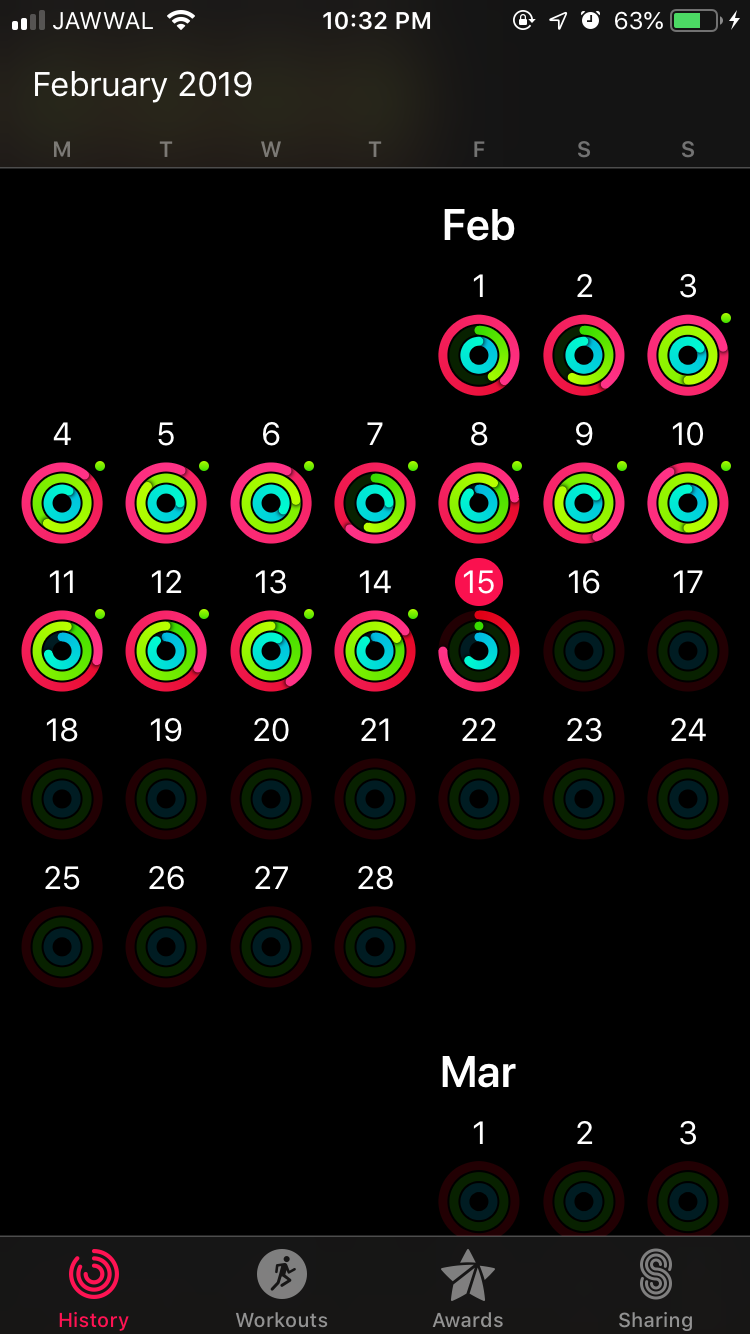The image size is (750, 1334).
Task: View activity for February 12
Action: (166, 651)
